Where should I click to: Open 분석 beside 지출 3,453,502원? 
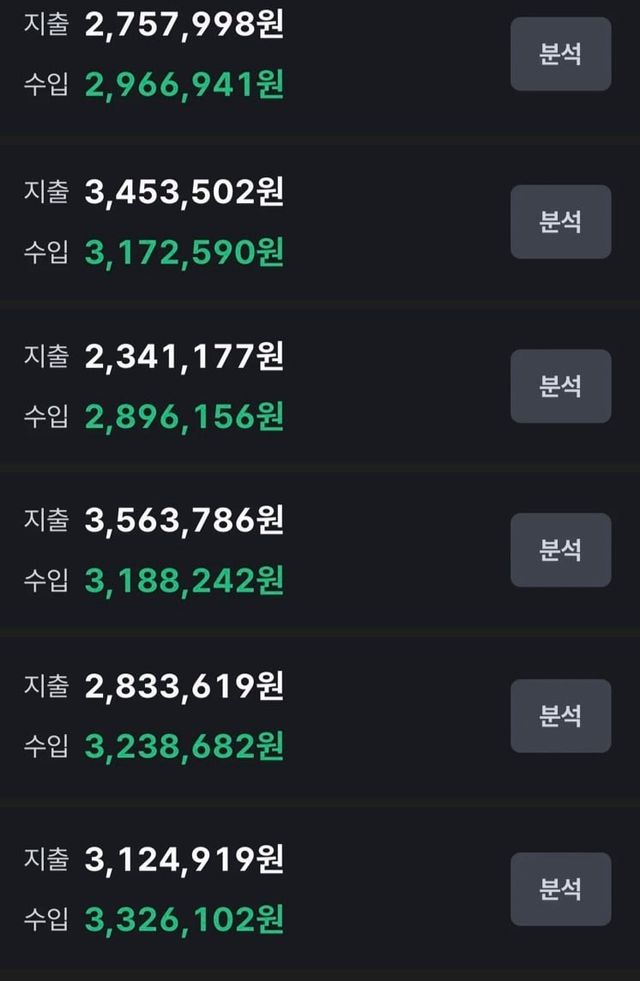[560, 221]
